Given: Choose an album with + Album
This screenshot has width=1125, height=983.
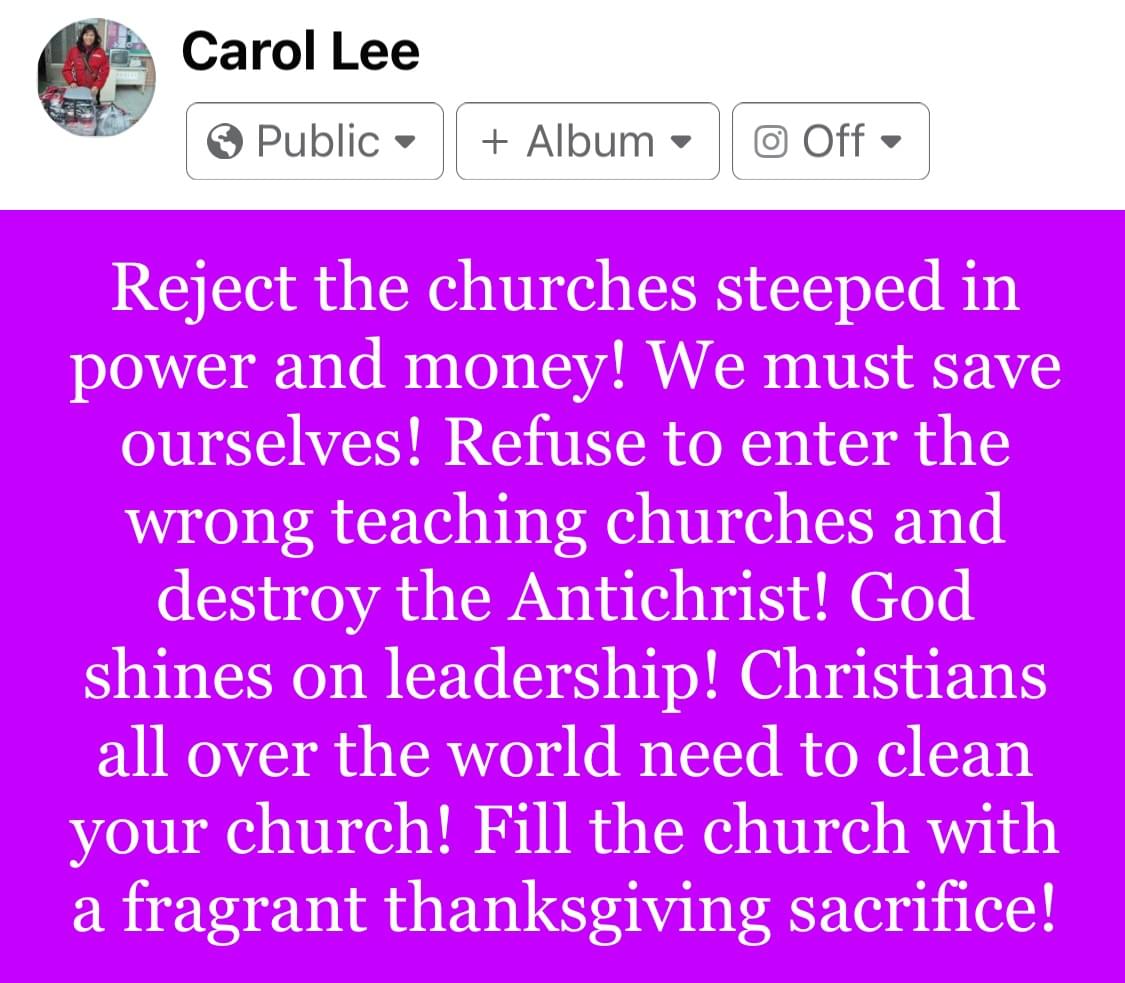Looking at the screenshot, I should [587, 141].
